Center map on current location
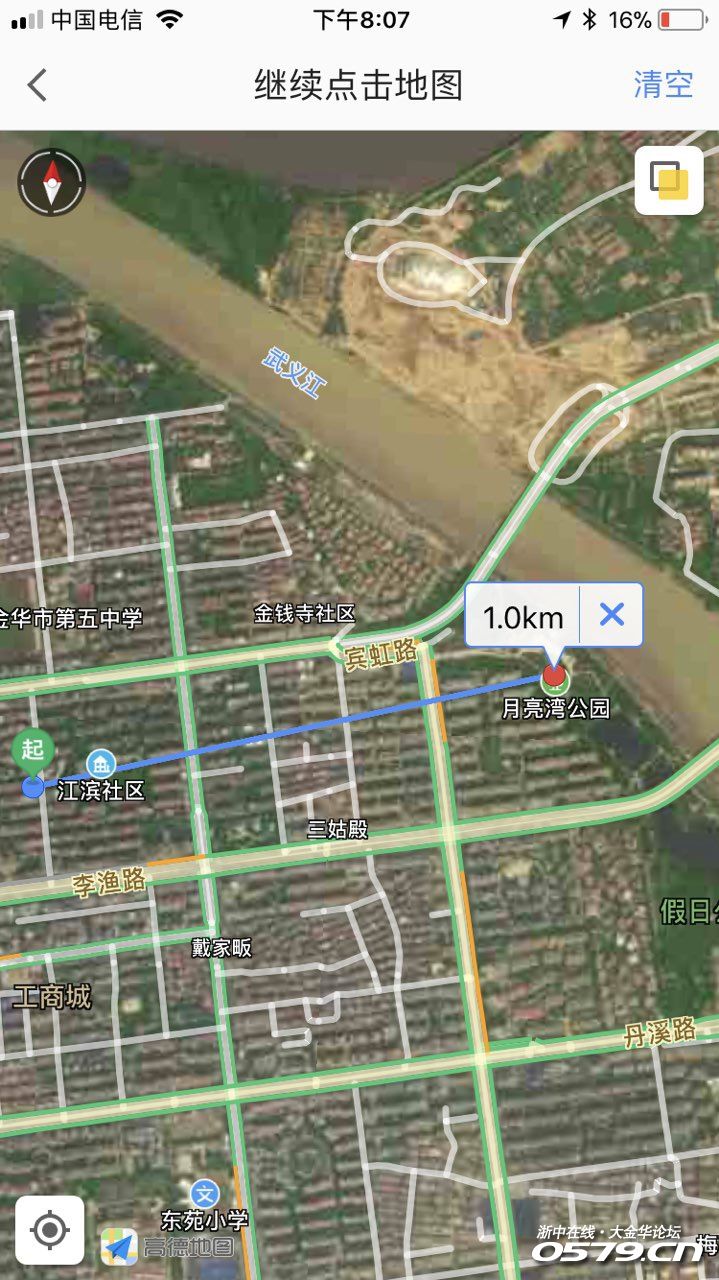719x1280 pixels. click(50, 1229)
